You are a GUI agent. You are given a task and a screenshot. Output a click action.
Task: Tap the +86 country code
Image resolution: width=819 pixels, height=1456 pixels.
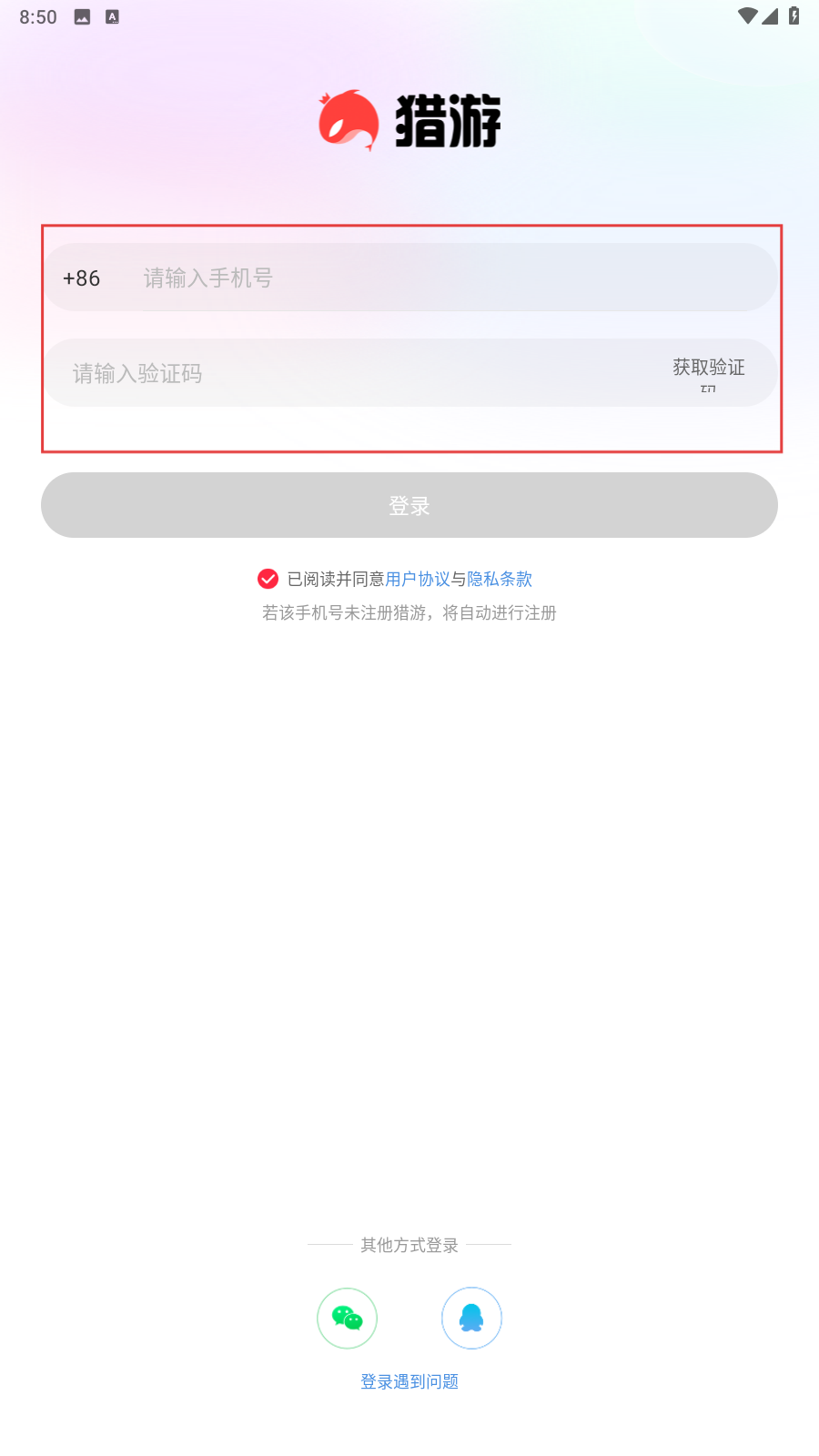(81, 278)
